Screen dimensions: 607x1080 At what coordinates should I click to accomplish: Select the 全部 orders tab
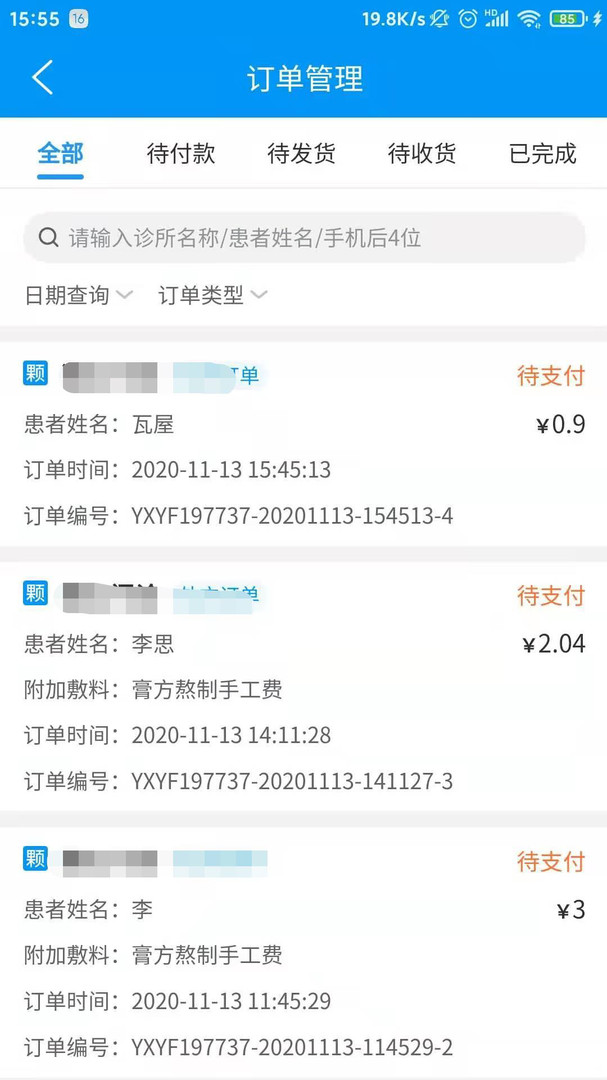click(x=60, y=154)
